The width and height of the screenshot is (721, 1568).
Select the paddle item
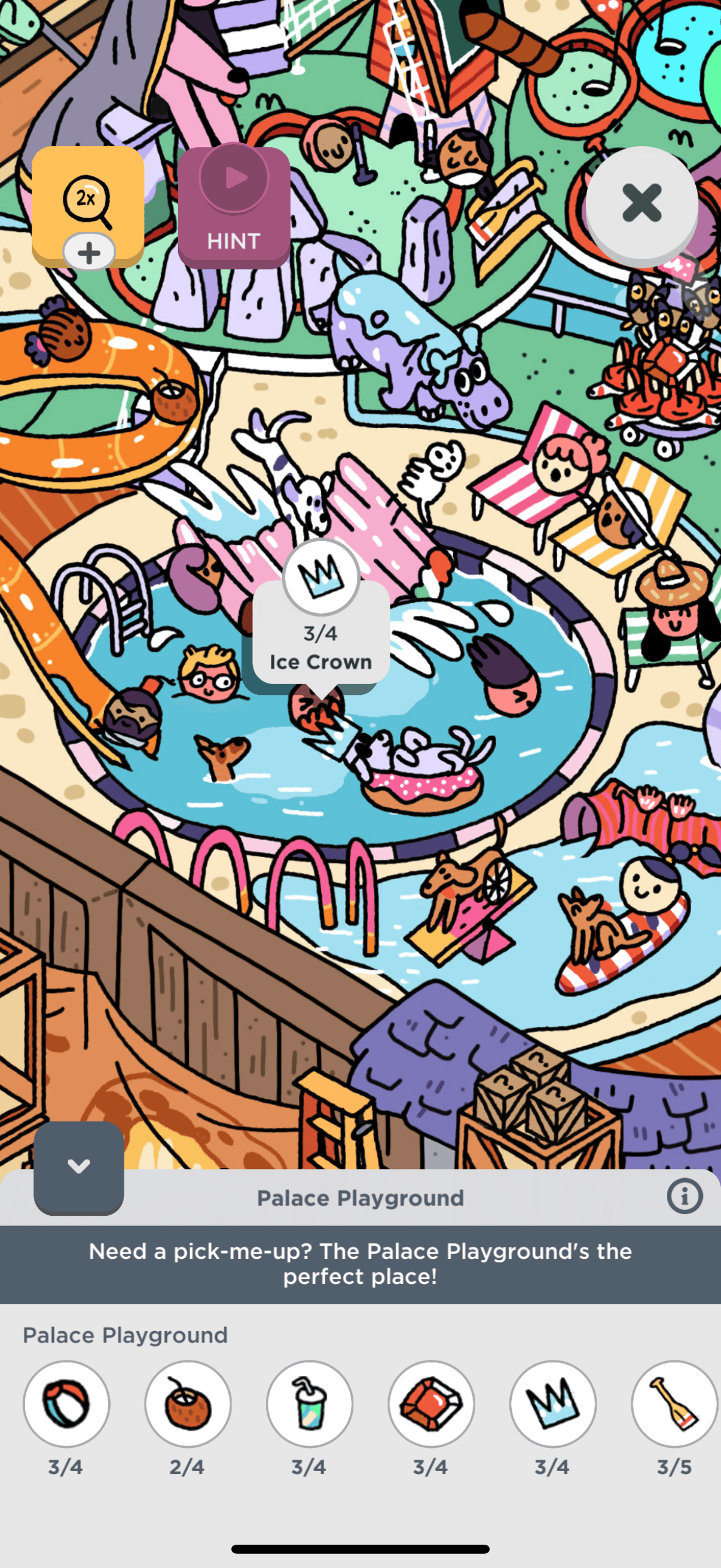(674, 1404)
